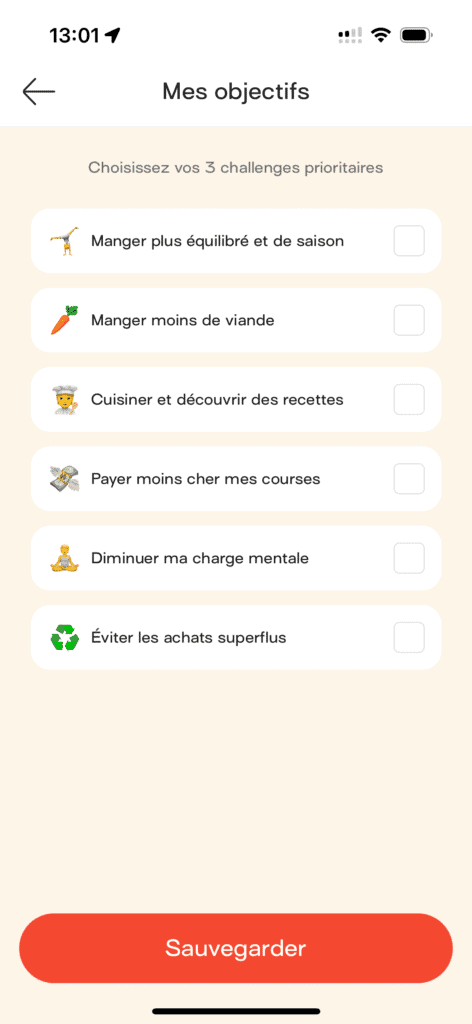Check 'Manger plus équilibré et de saison'
The height and width of the screenshot is (1024, 472).
pyautogui.click(x=409, y=241)
